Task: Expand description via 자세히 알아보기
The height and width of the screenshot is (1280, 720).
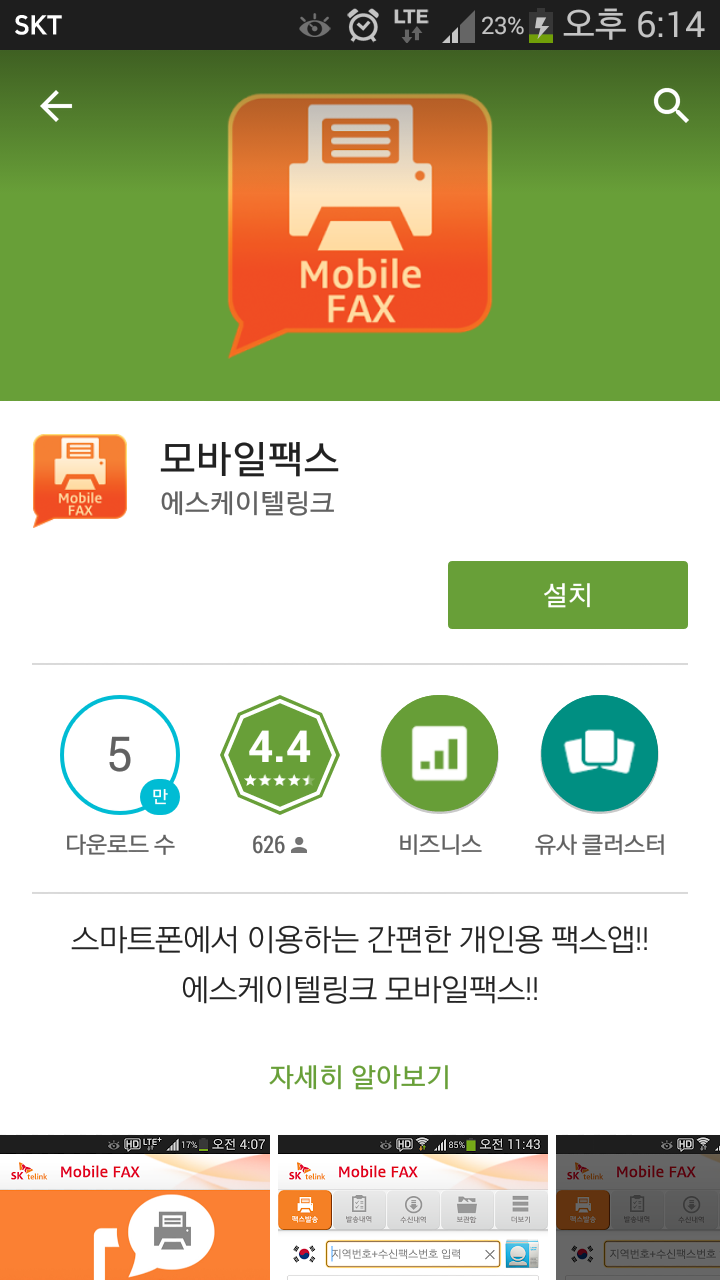Action: pyautogui.click(x=360, y=1077)
